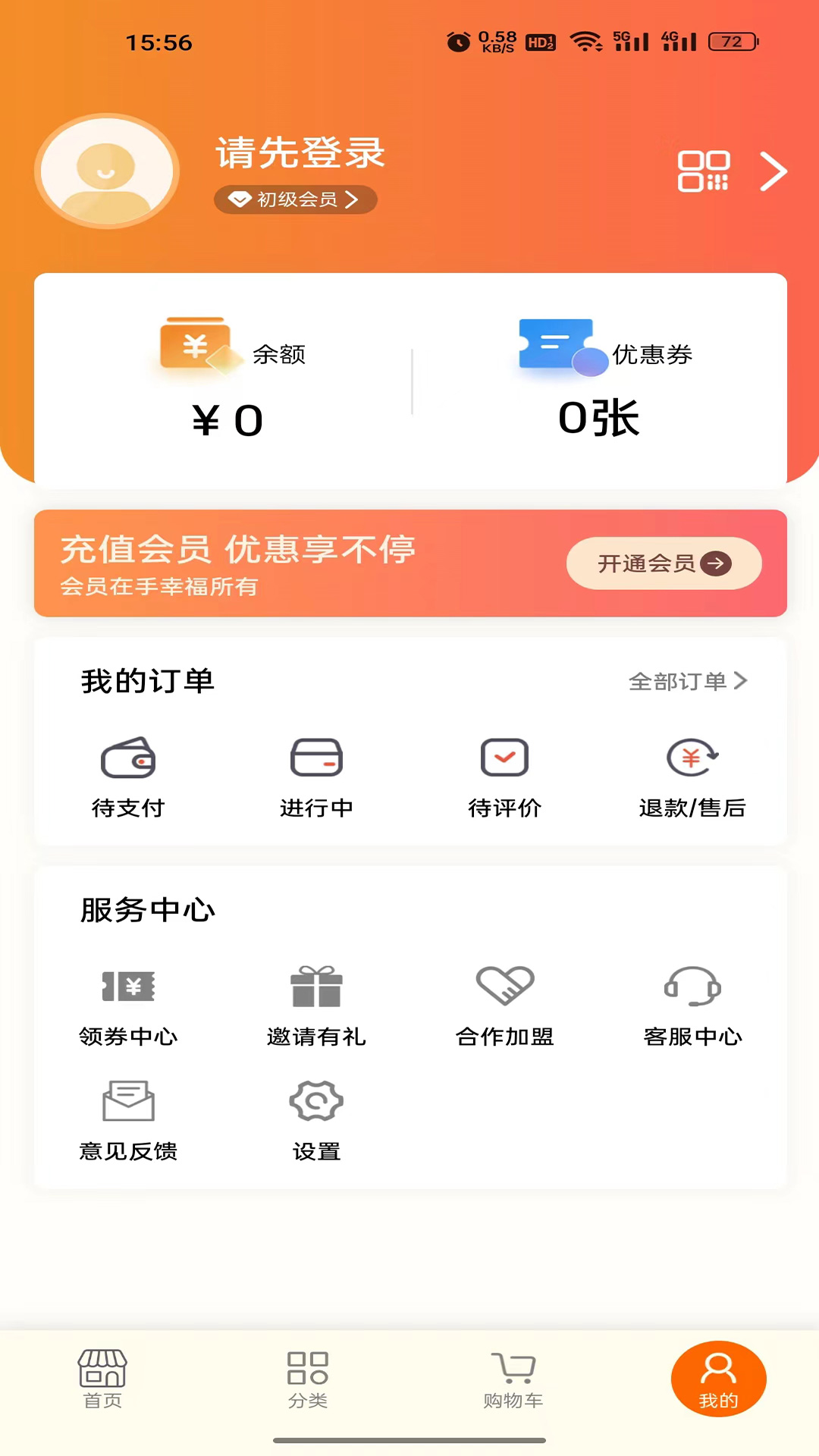Open 待支付 pending payment orders
The width and height of the screenshot is (819, 1456).
tap(128, 777)
